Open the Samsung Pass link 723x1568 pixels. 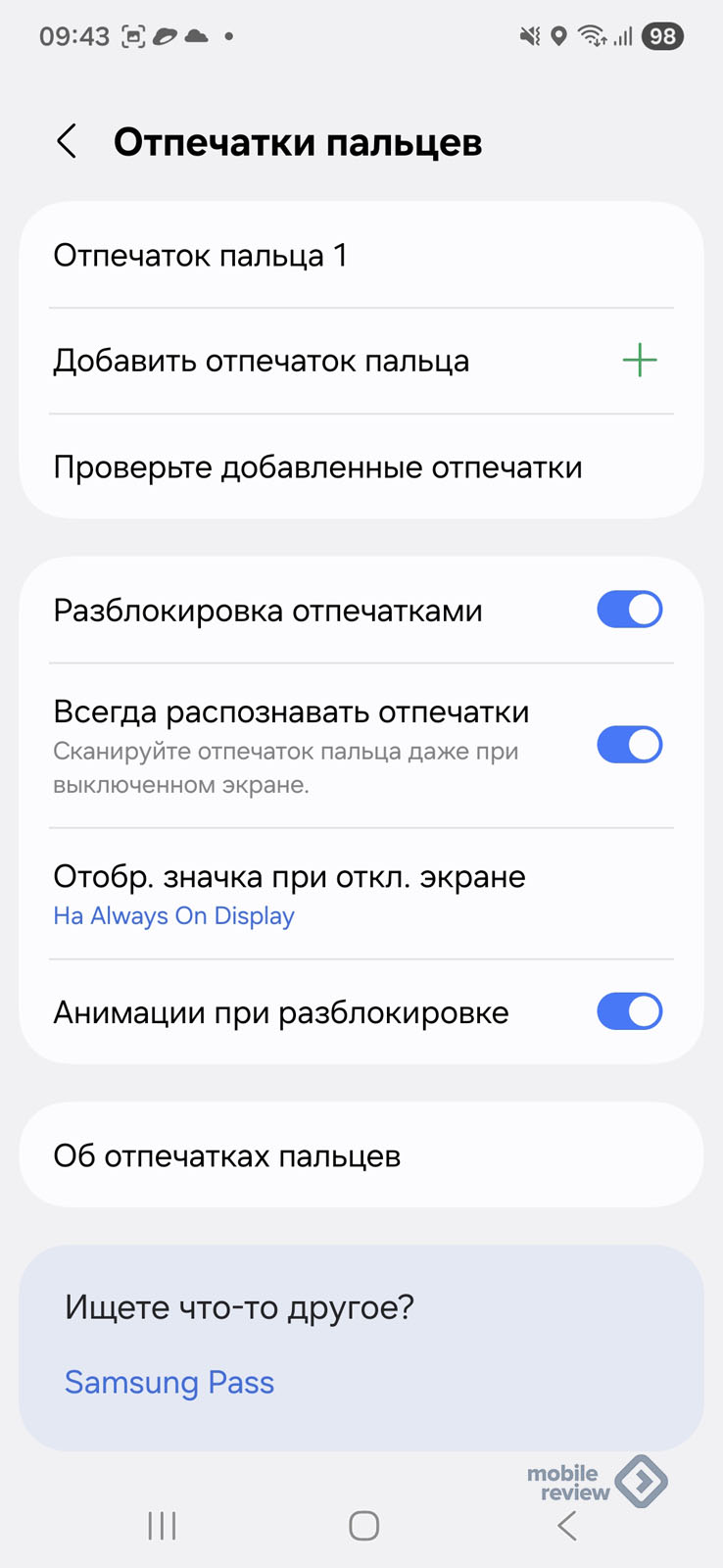point(169,1382)
